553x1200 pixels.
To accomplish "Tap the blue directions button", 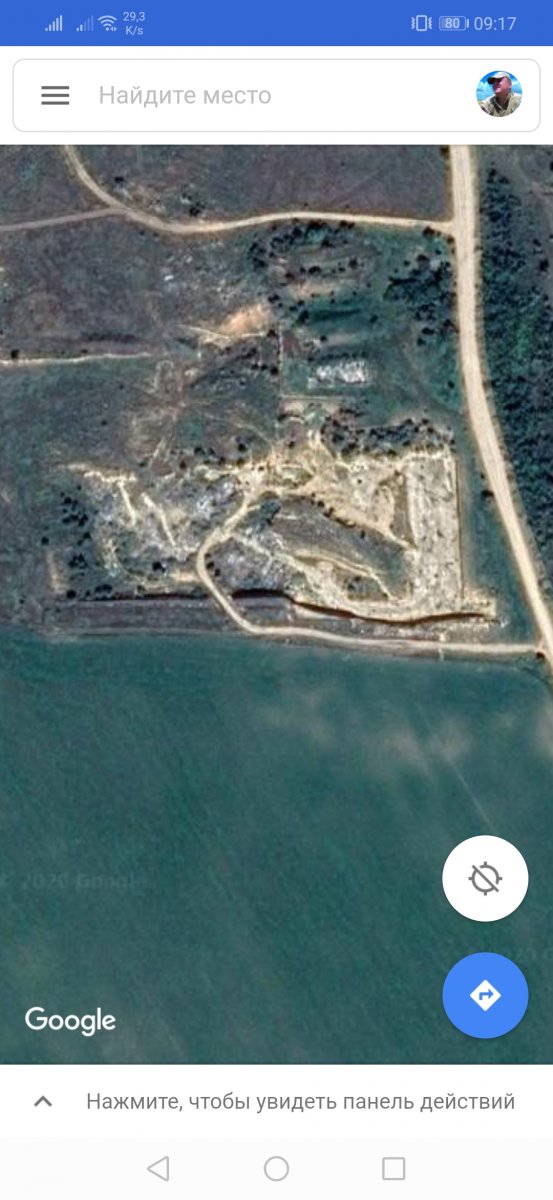I will pyautogui.click(x=485, y=995).
